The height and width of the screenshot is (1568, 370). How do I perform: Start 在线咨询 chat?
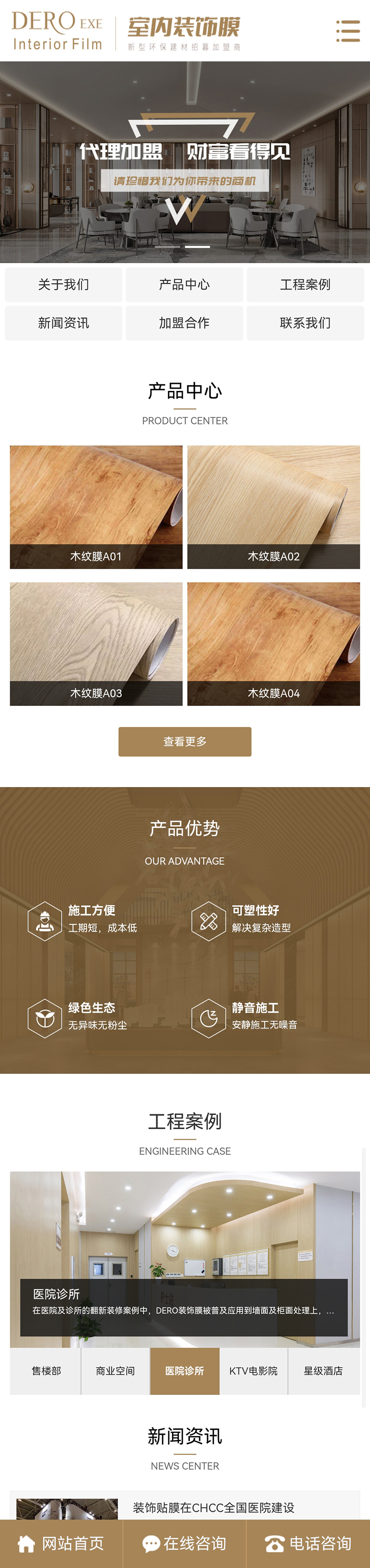[x=184, y=1544]
